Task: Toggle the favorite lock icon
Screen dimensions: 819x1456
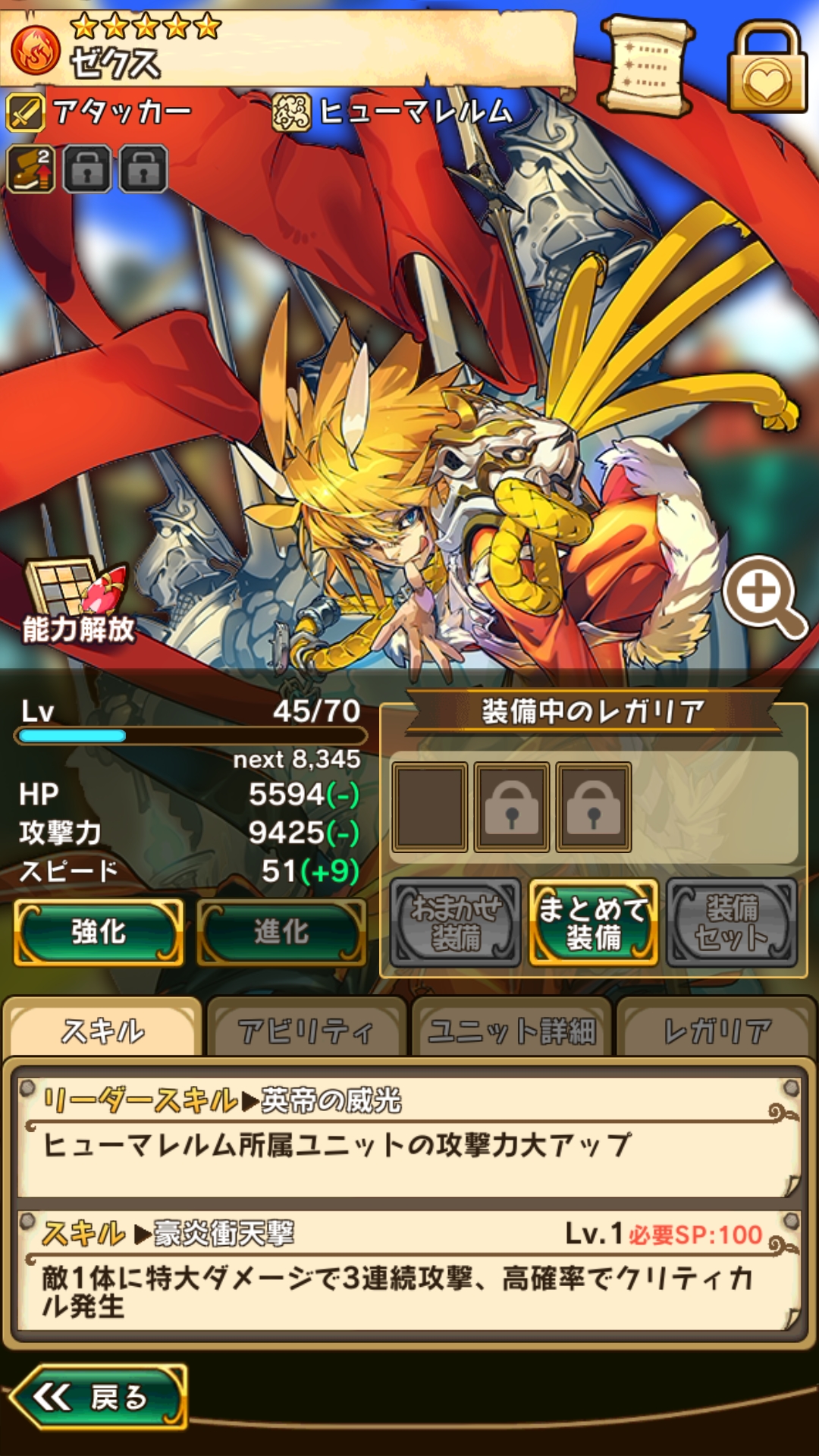Action: 766,67
